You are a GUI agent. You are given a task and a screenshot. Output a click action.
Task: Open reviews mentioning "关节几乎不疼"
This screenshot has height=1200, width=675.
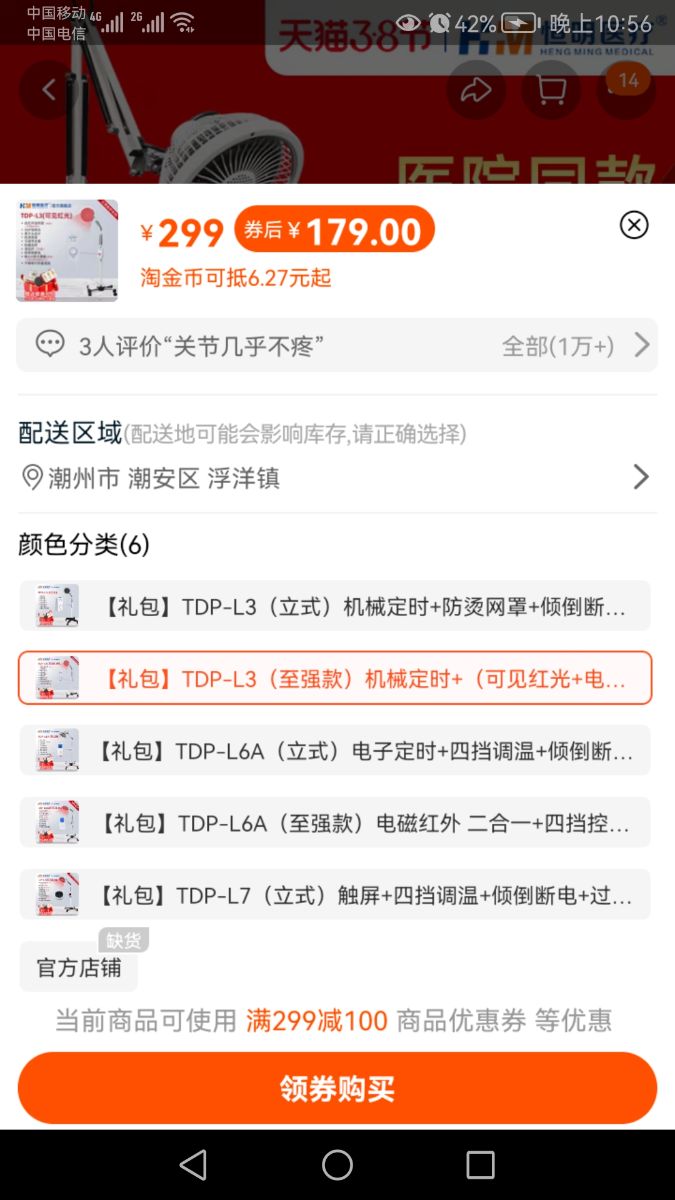pos(336,346)
